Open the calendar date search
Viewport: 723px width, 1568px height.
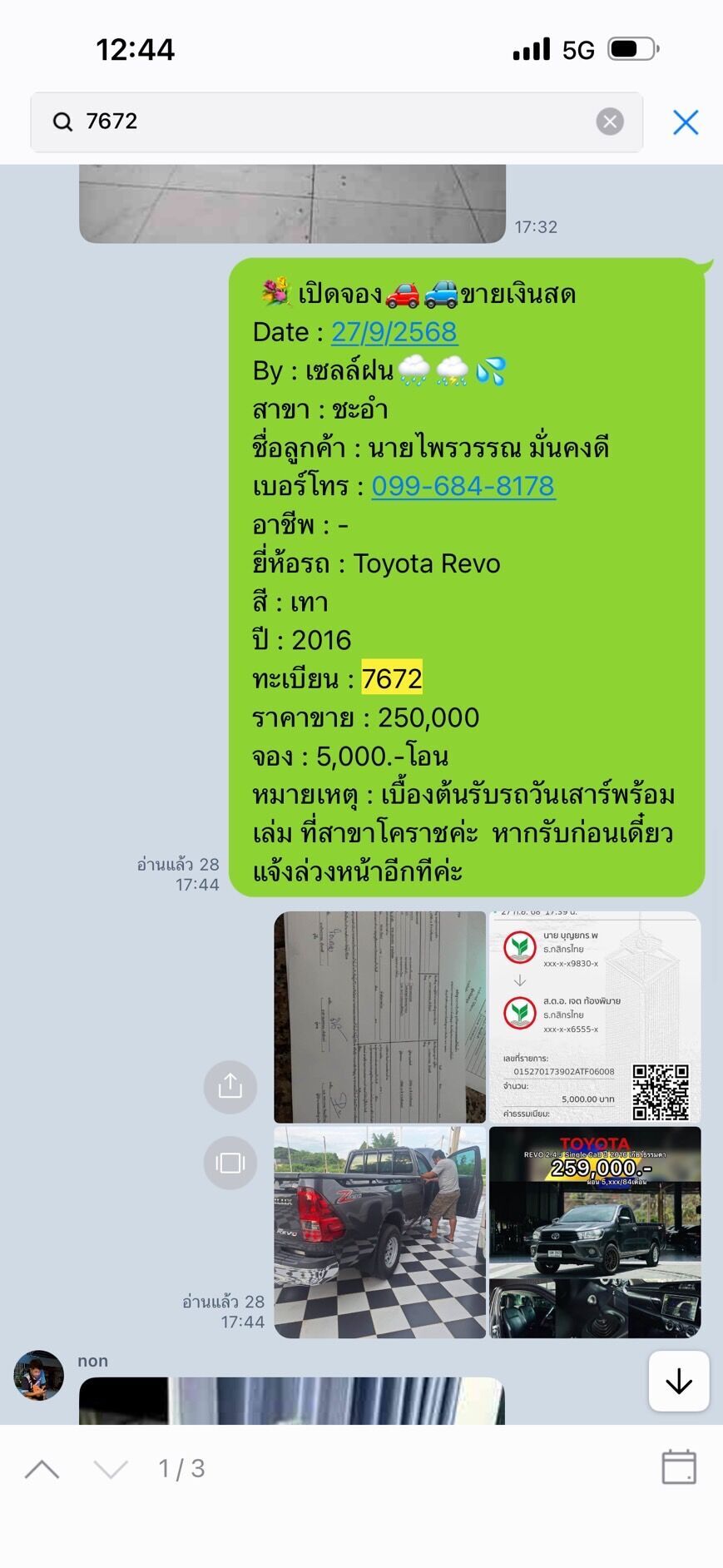pyautogui.click(x=678, y=1467)
